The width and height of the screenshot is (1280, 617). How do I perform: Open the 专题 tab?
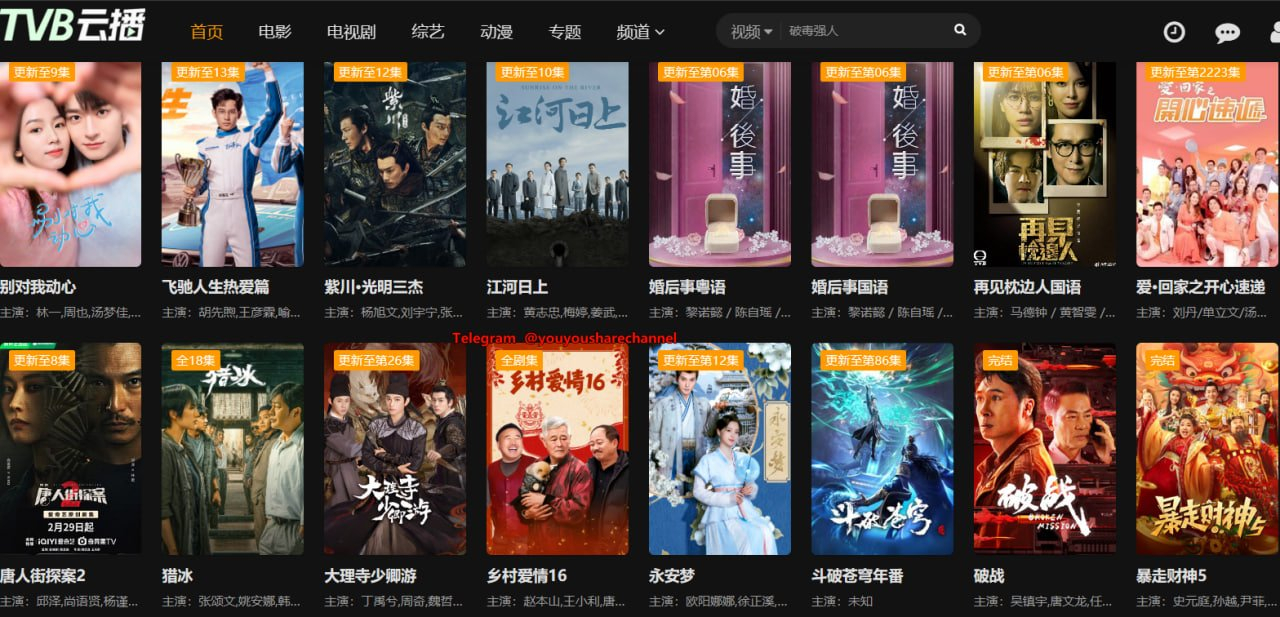(x=565, y=32)
